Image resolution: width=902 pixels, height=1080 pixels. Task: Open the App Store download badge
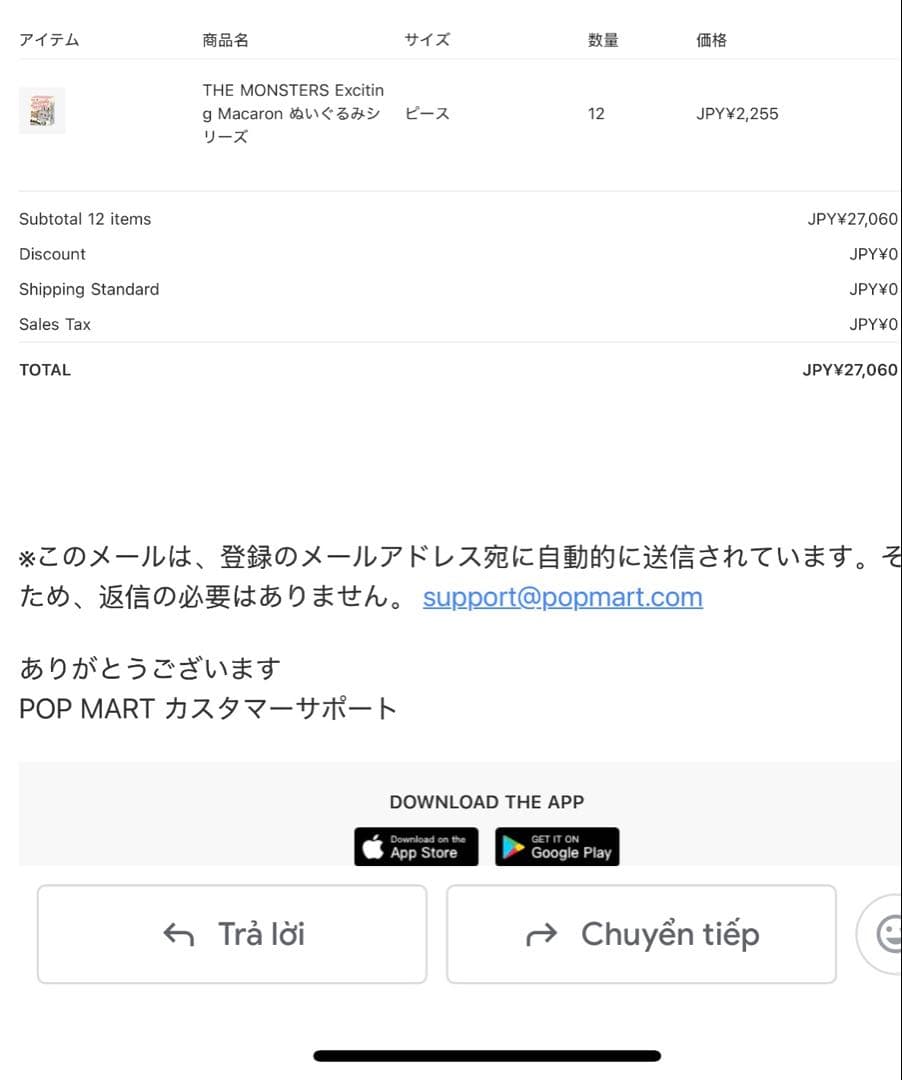click(416, 847)
